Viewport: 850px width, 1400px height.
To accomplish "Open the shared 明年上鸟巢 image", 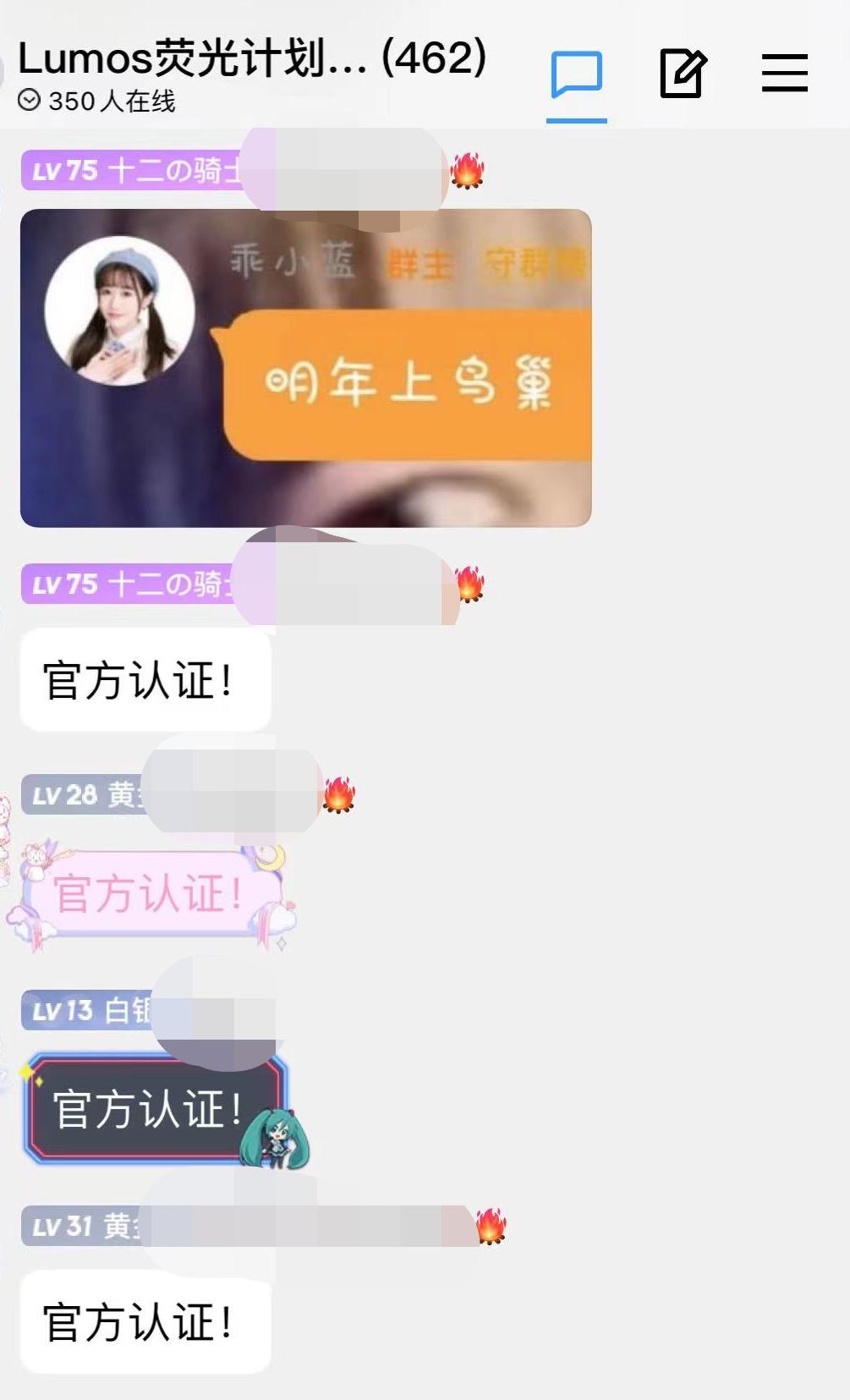I will pyautogui.click(x=305, y=368).
